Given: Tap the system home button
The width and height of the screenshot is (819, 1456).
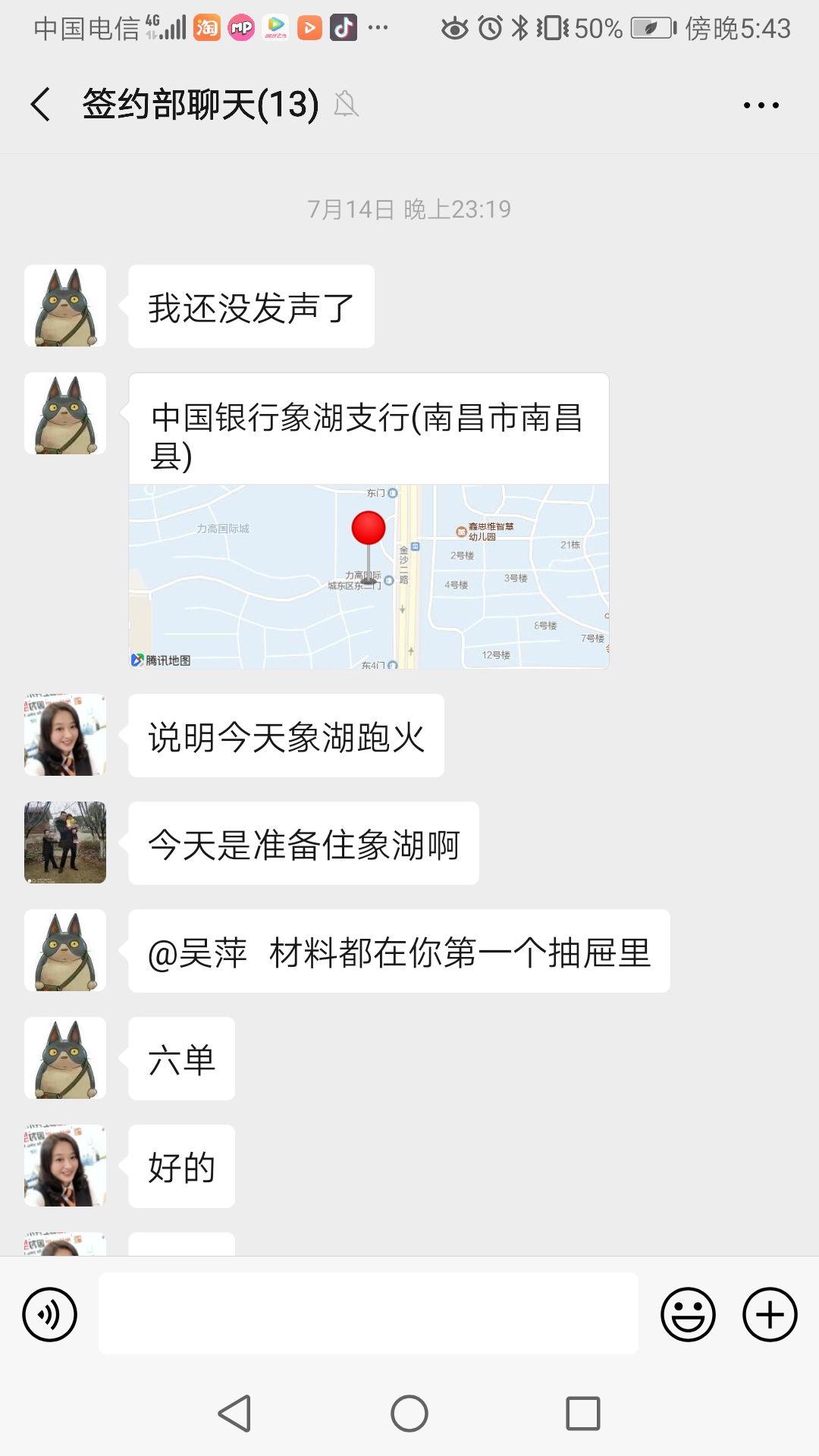Looking at the screenshot, I should point(409,1414).
